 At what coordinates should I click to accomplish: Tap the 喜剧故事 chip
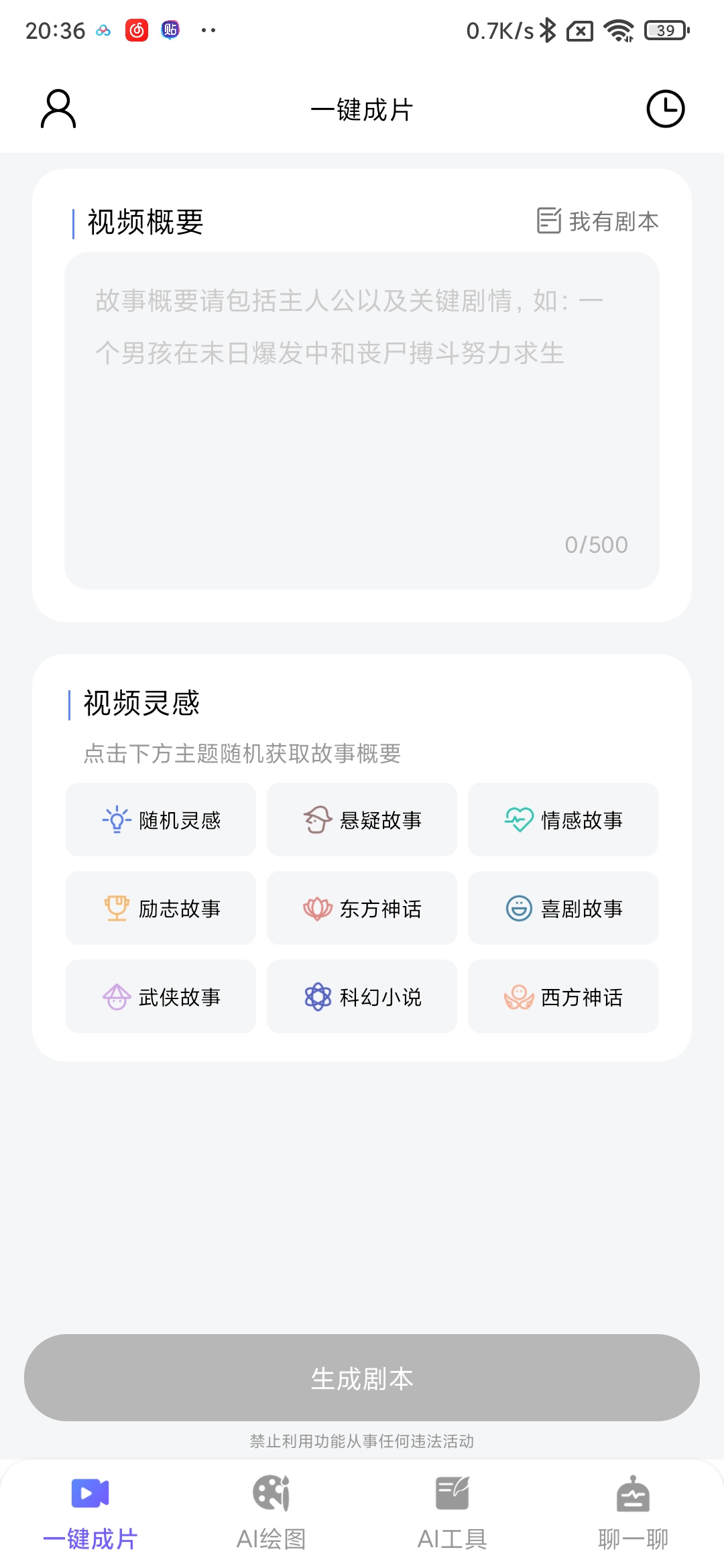tap(563, 908)
